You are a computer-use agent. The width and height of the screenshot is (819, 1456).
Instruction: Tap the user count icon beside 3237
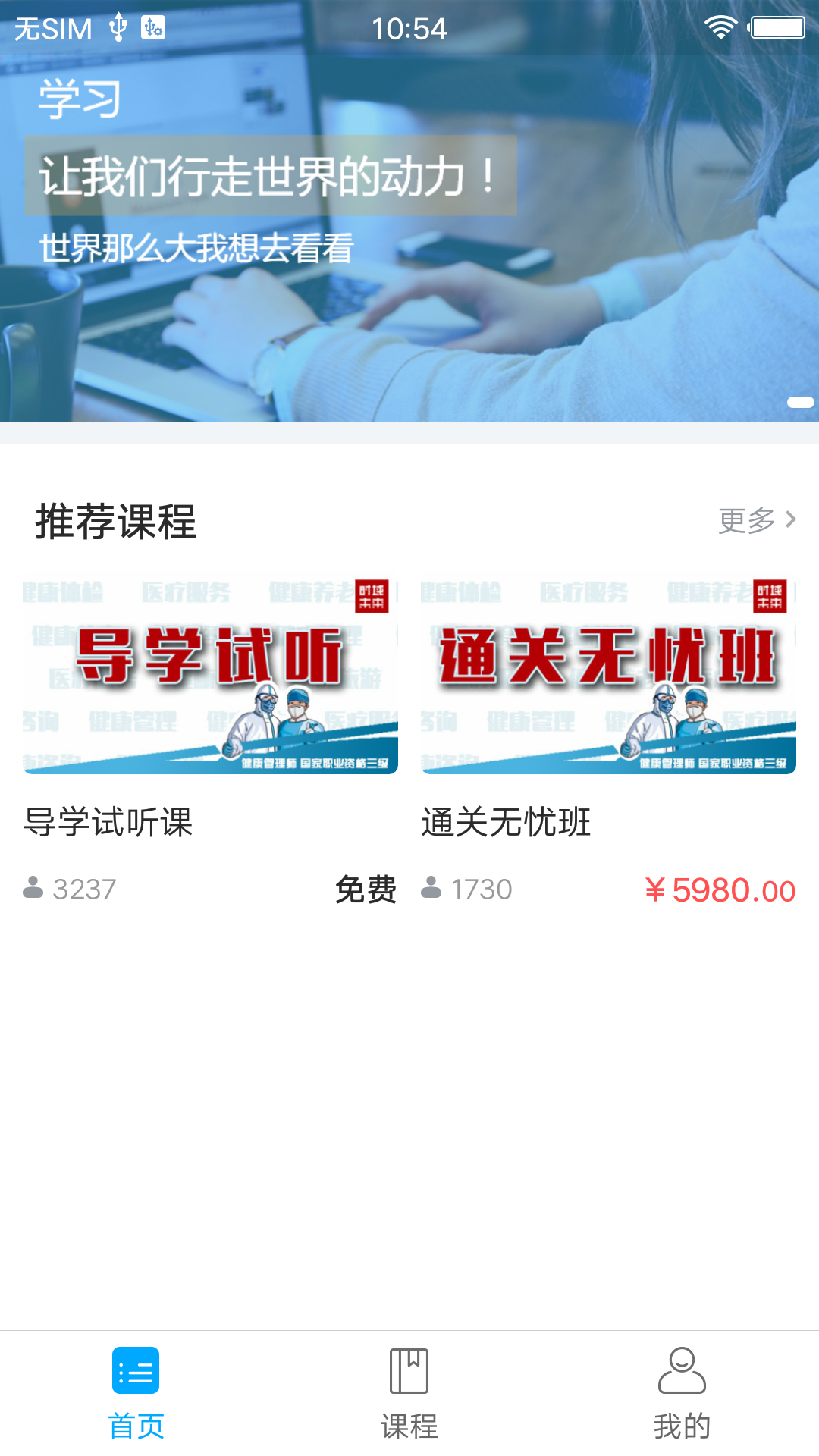click(33, 888)
